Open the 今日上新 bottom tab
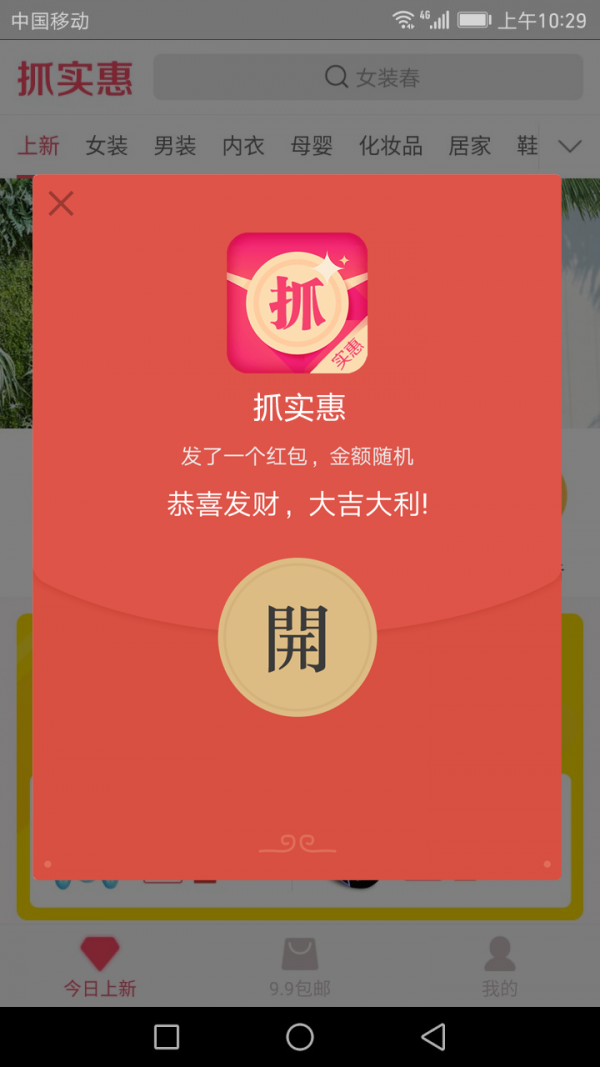The height and width of the screenshot is (1067, 600). pyautogui.click(x=100, y=967)
